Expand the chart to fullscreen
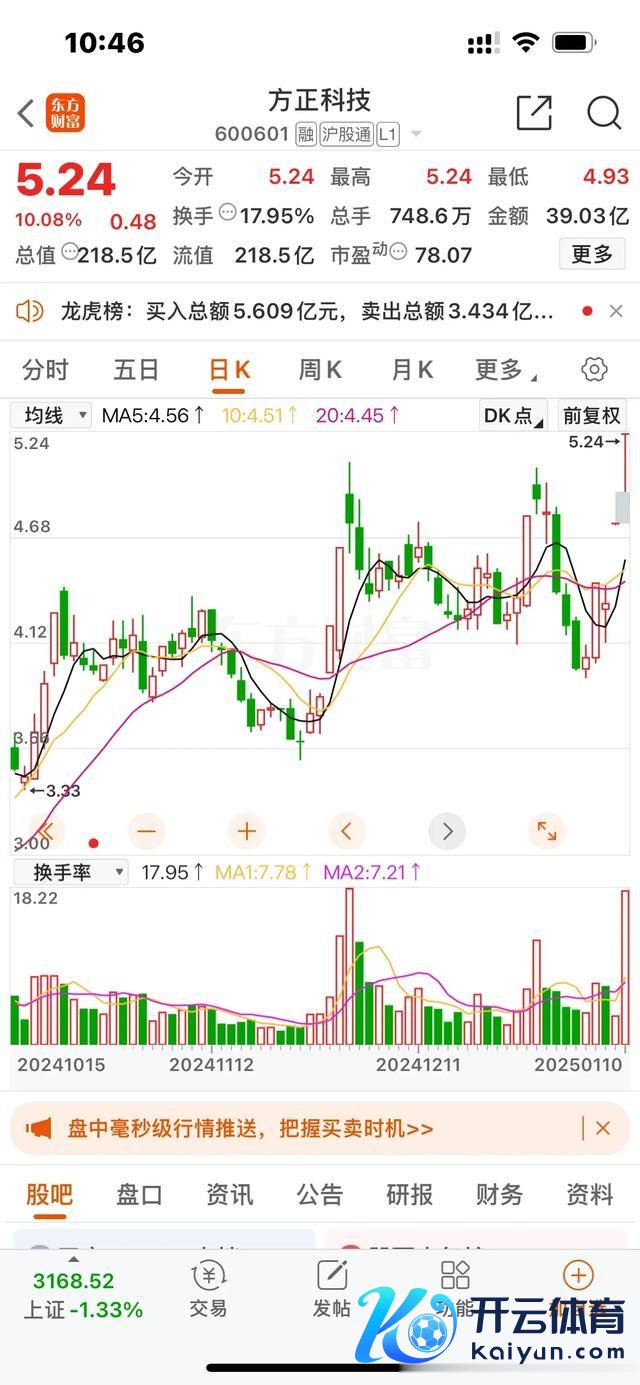640x1385 pixels. tap(547, 831)
